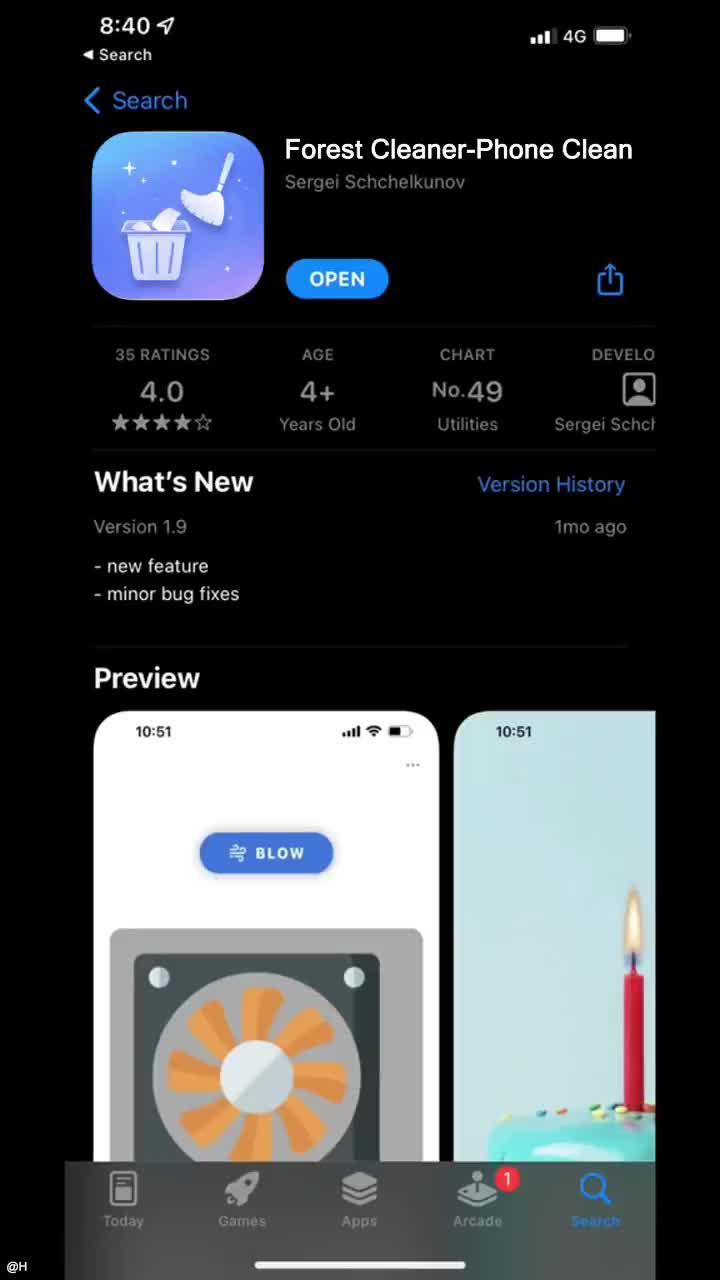Switch to the Arcade tab
The image size is (720, 1280).
click(478, 1199)
